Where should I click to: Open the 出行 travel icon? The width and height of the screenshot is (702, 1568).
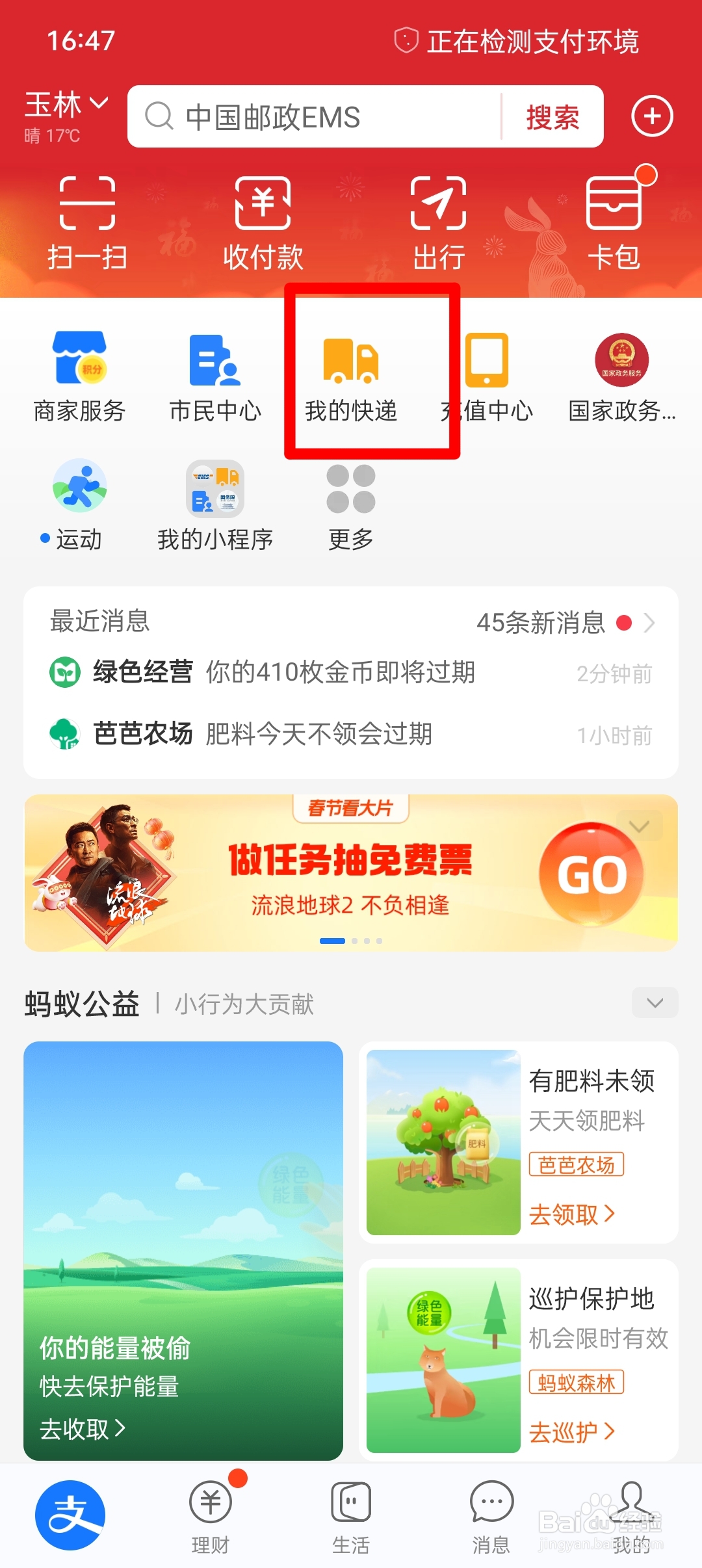[x=437, y=221]
